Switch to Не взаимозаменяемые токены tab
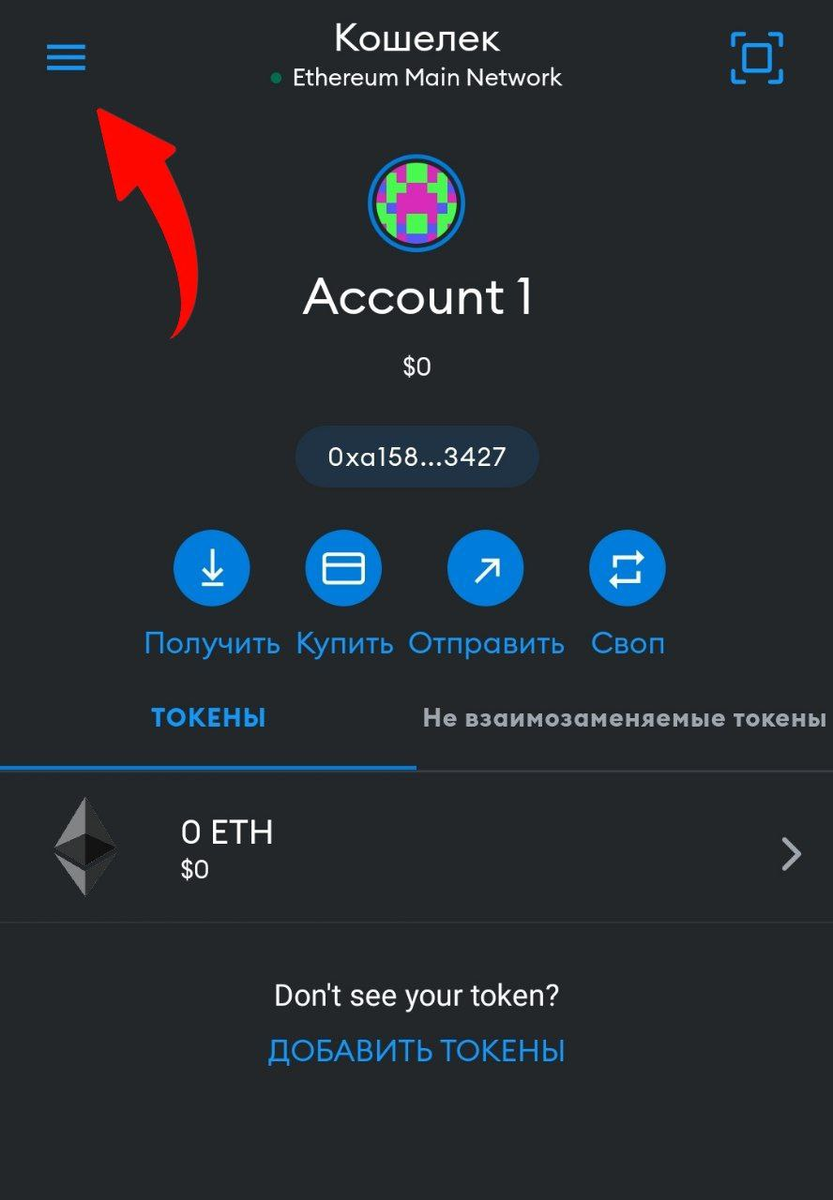 pos(624,718)
